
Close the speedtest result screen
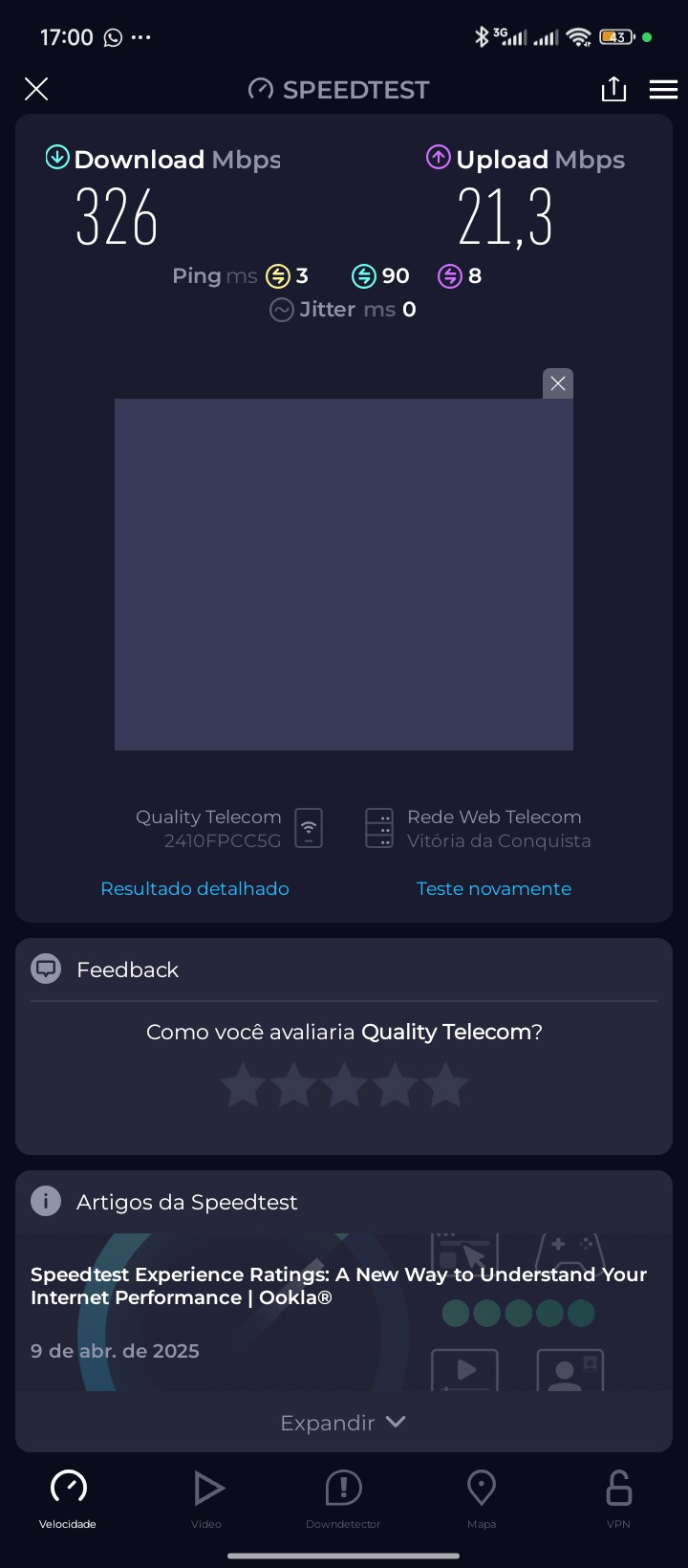pyautogui.click(x=36, y=89)
